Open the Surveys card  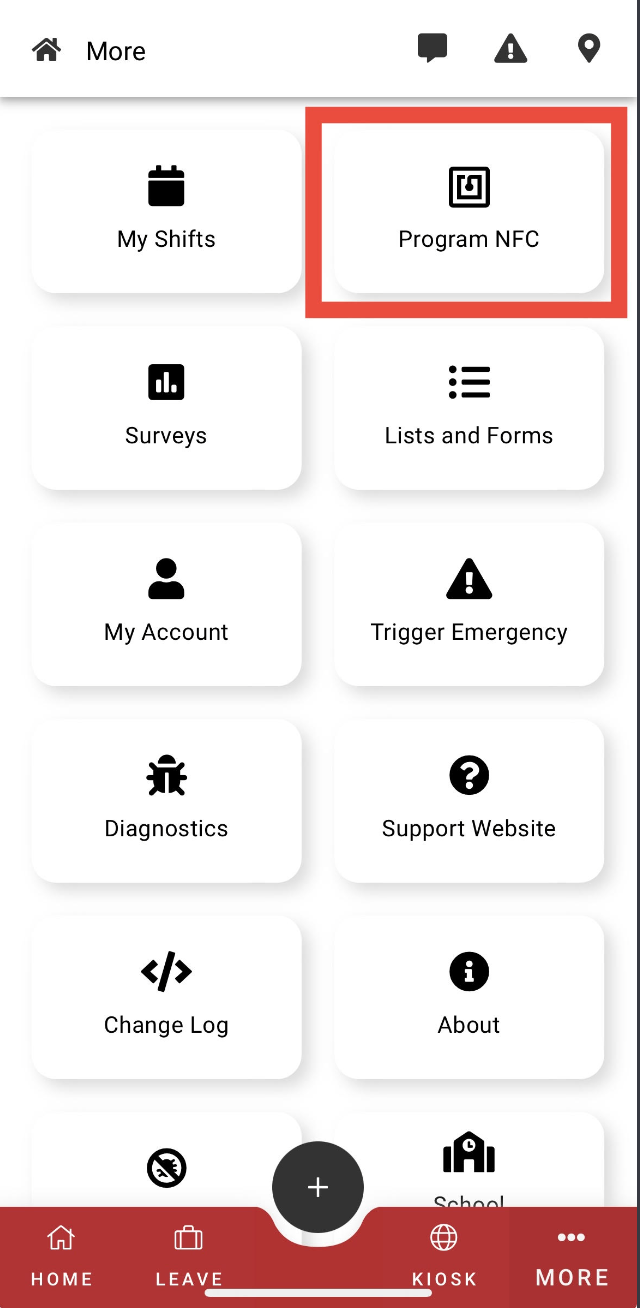point(166,407)
